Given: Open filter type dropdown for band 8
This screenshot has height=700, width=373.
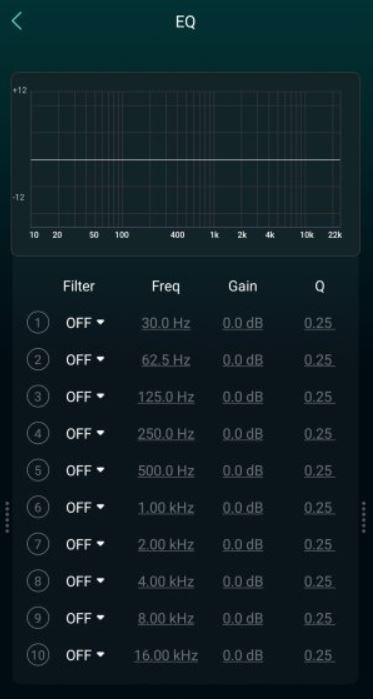Looking at the screenshot, I should [85, 581].
